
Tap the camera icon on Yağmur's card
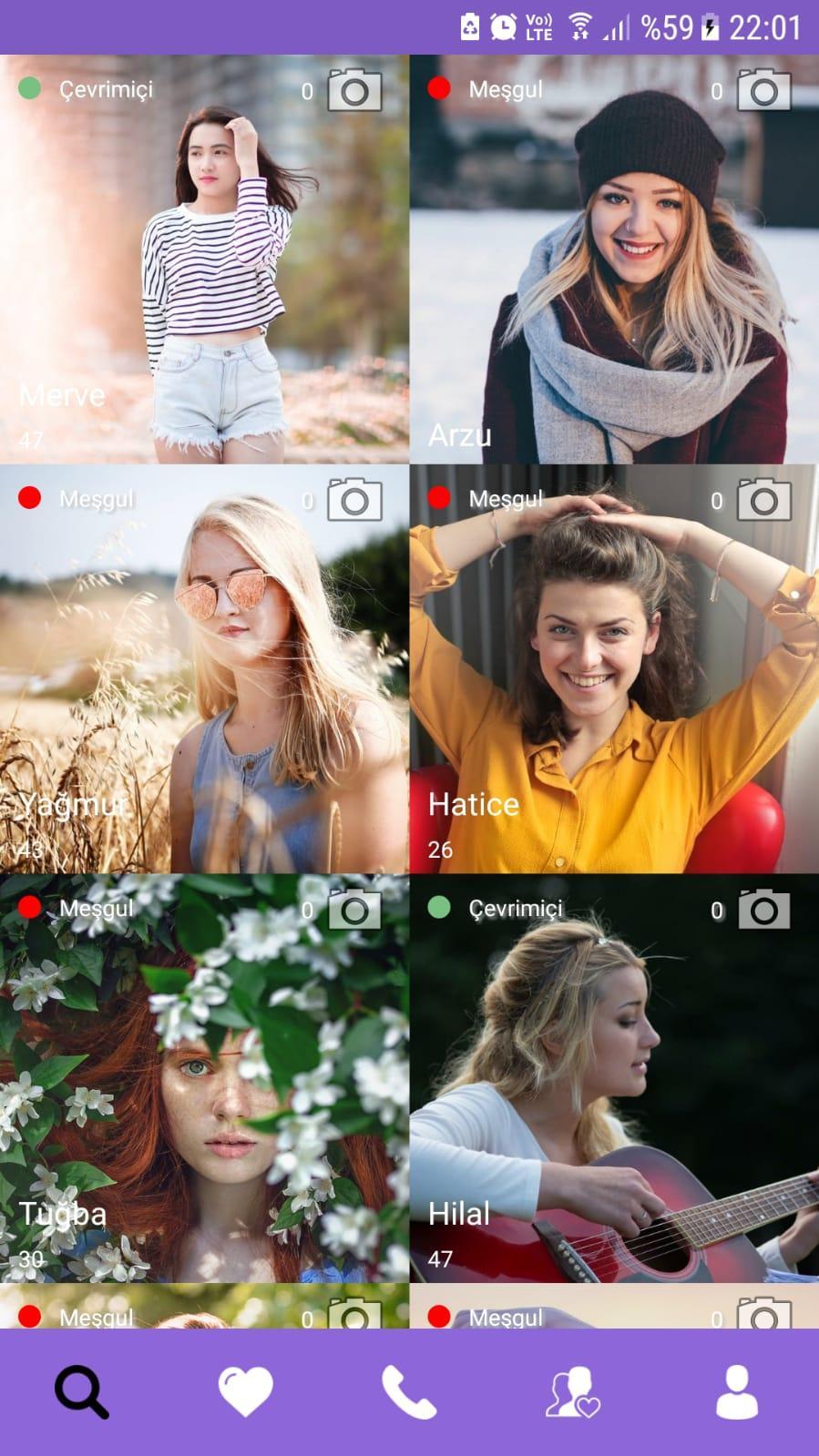(354, 500)
